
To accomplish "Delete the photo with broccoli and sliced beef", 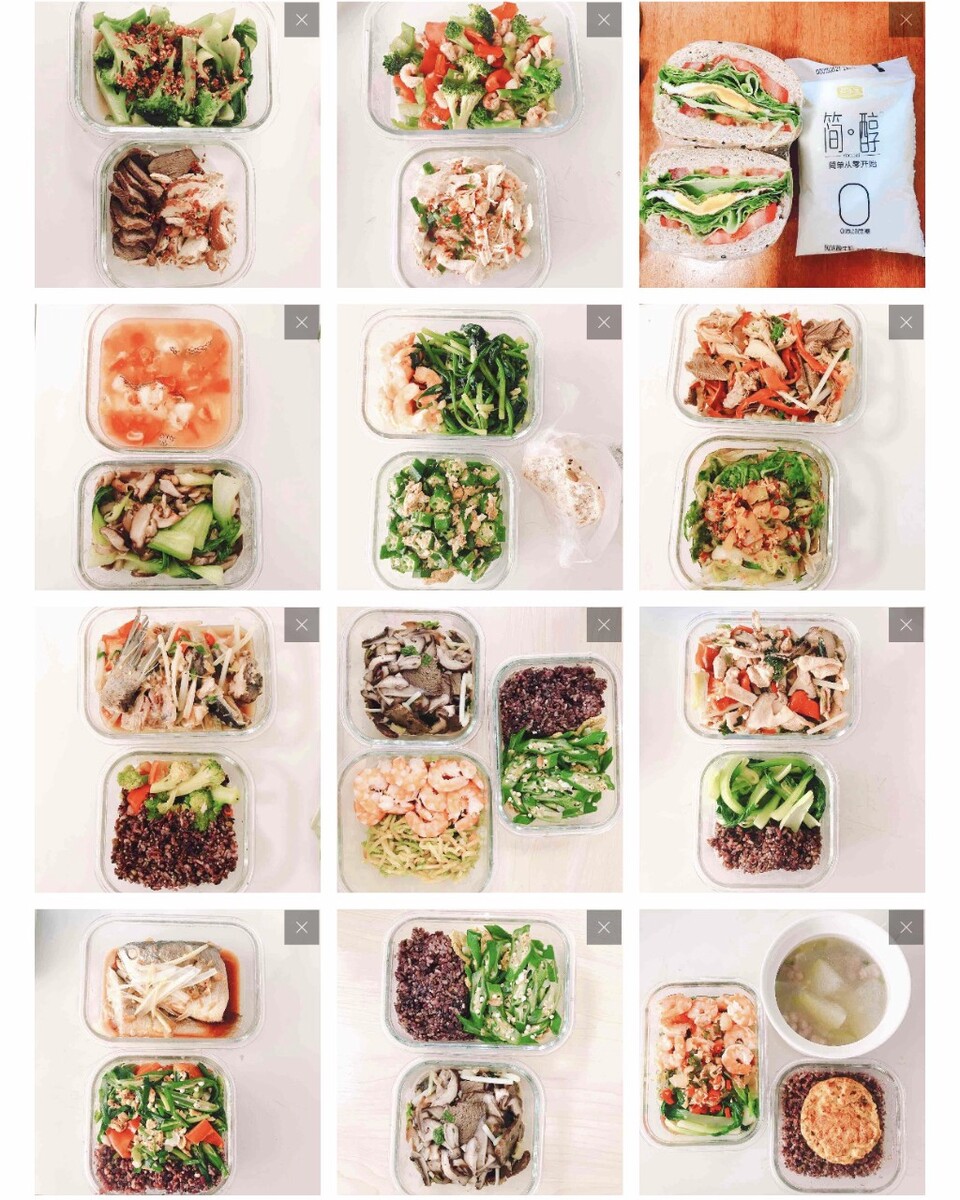I will point(301,20).
